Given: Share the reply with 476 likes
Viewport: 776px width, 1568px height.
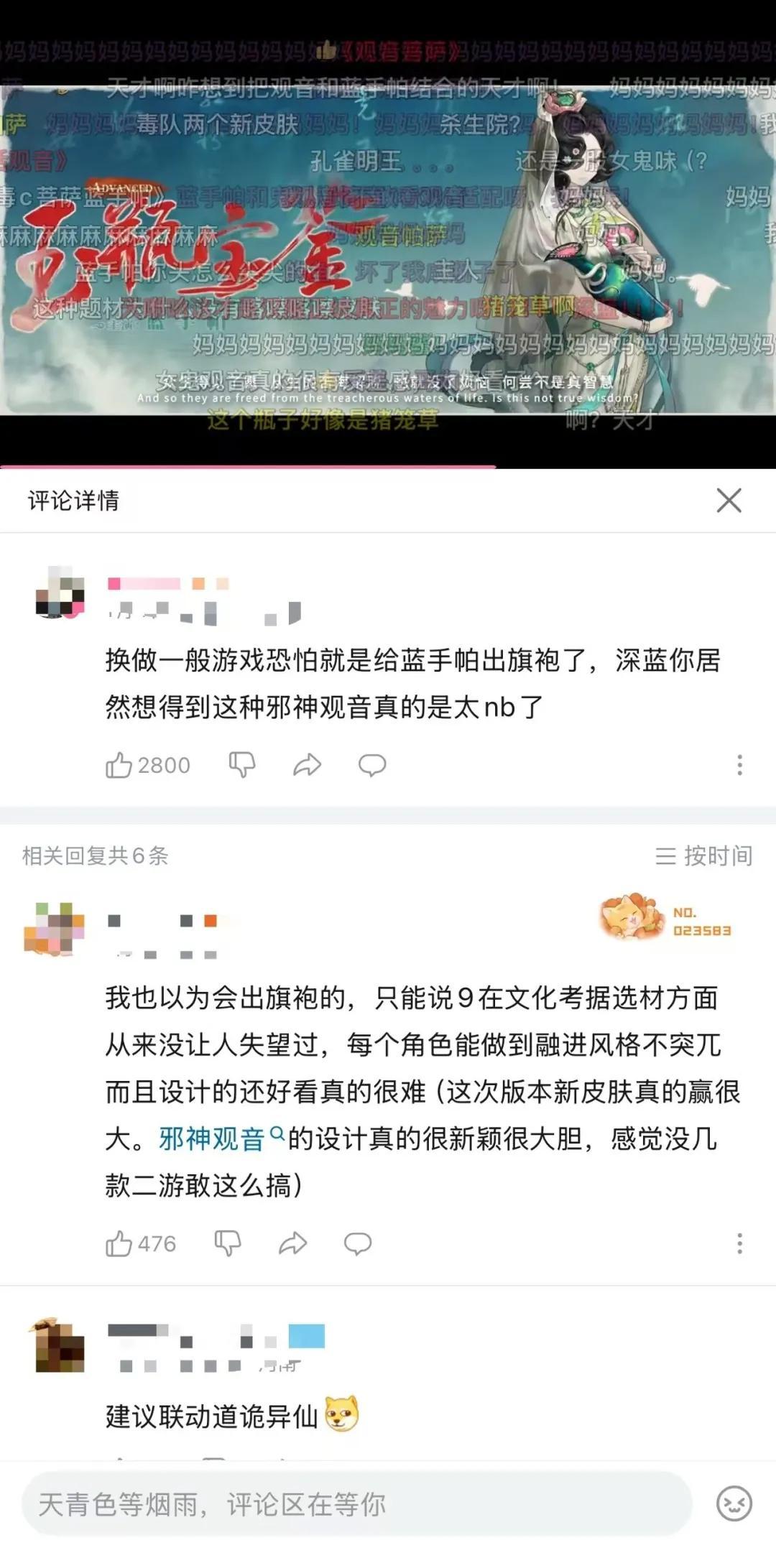Looking at the screenshot, I should click(x=292, y=1243).
